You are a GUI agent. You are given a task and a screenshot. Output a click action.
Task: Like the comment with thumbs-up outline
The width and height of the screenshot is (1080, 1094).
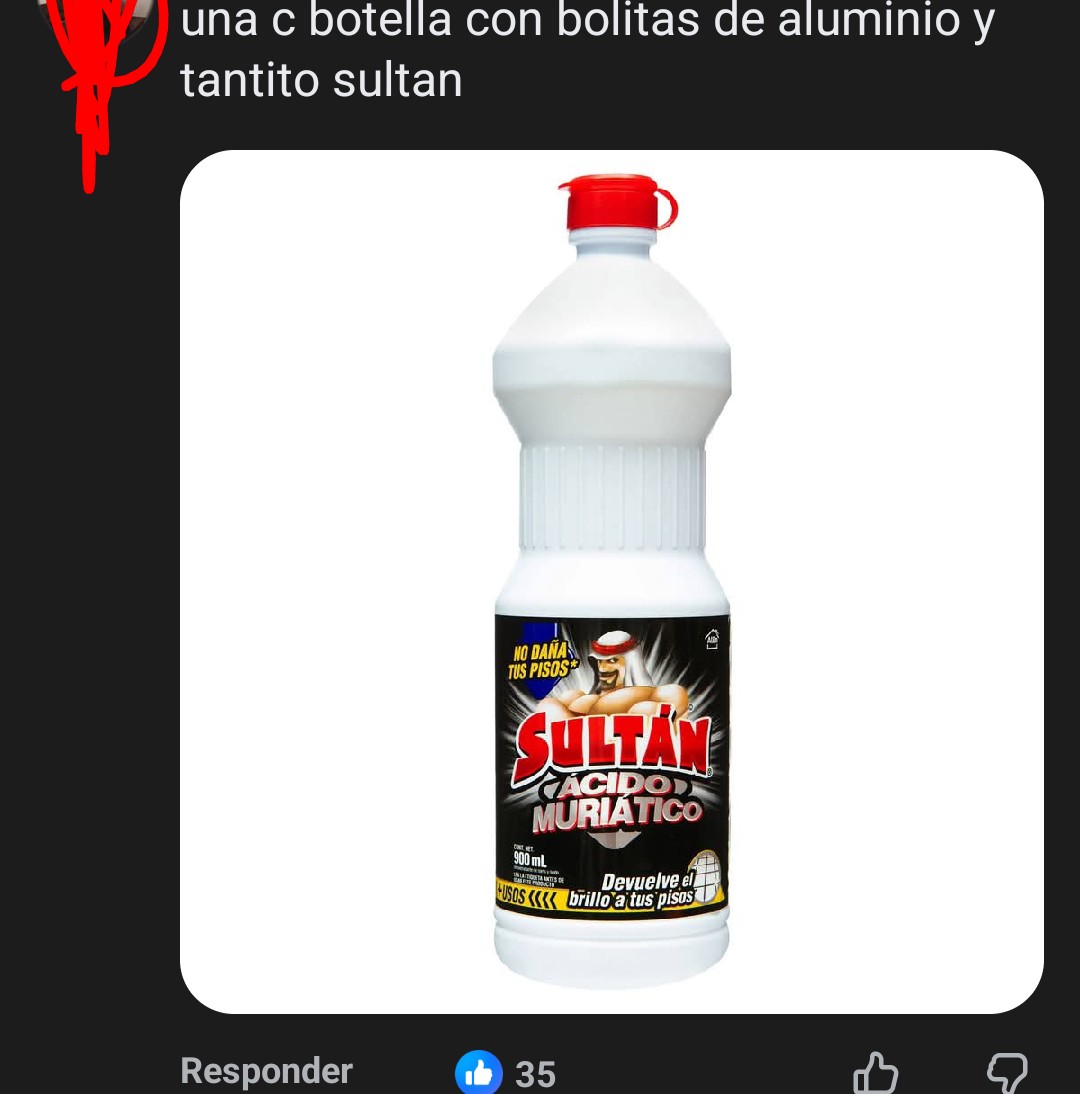tap(875, 1073)
